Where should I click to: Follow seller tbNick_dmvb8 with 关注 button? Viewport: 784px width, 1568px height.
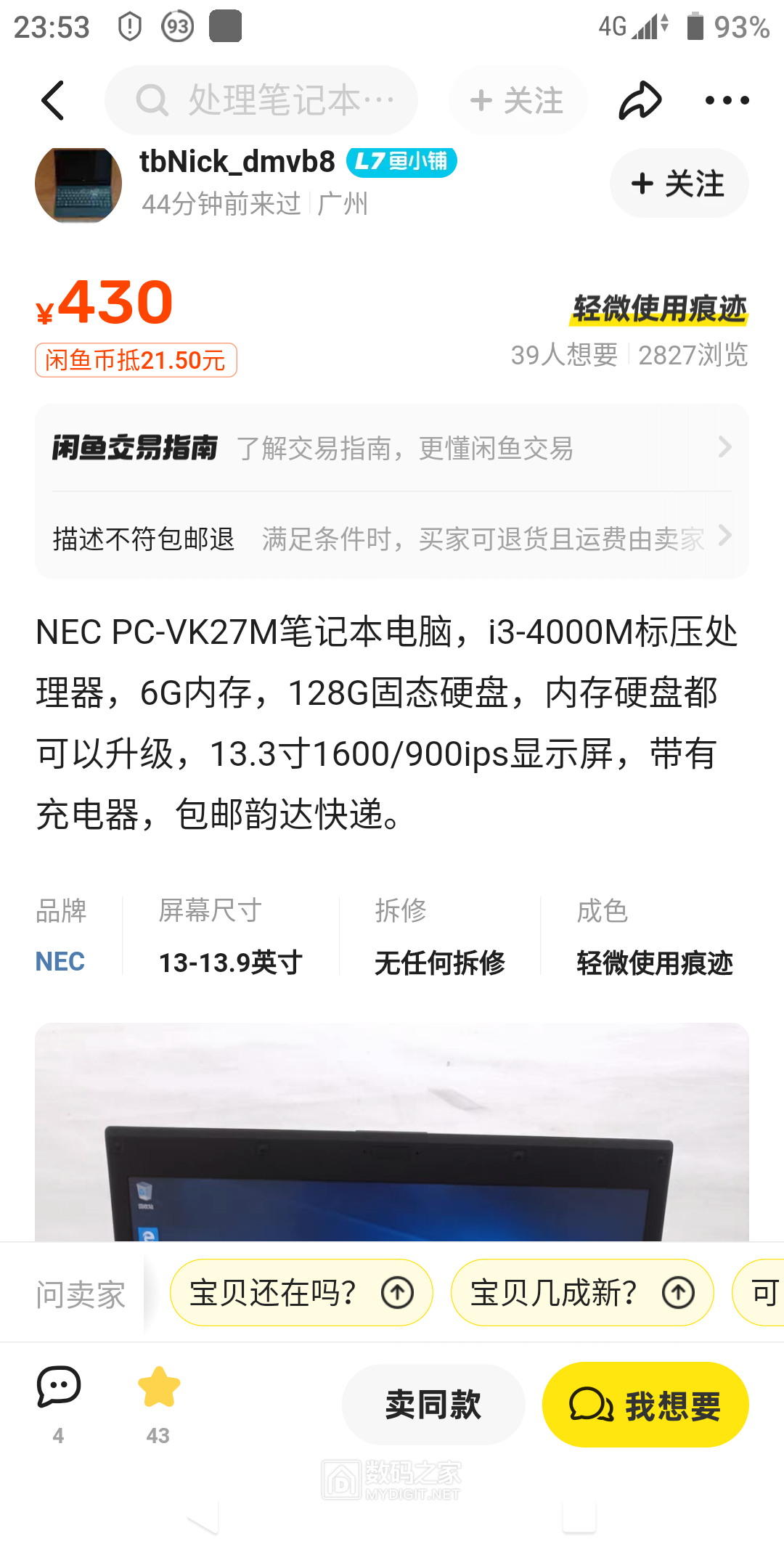click(x=679, y=184)
